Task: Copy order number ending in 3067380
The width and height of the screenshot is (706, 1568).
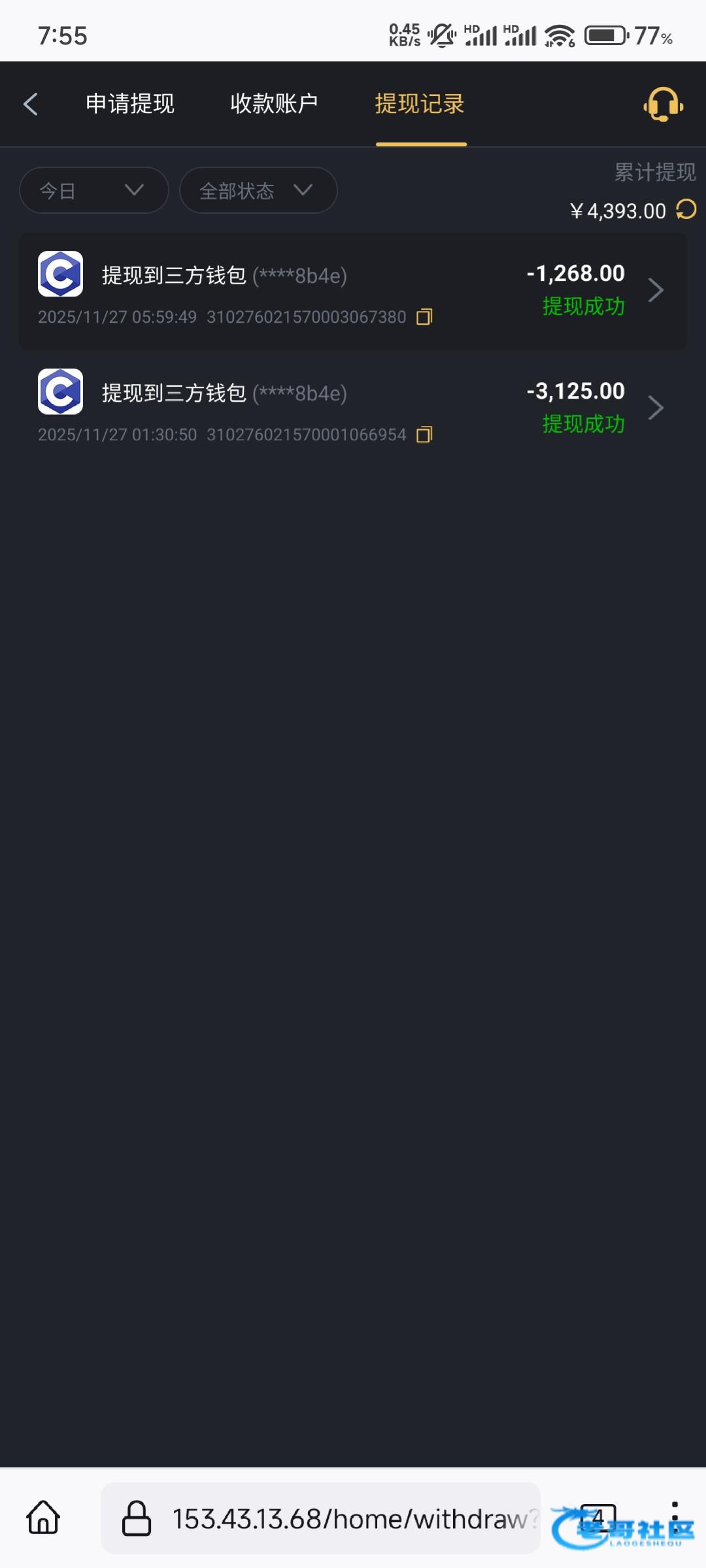Action: point(425,317)
